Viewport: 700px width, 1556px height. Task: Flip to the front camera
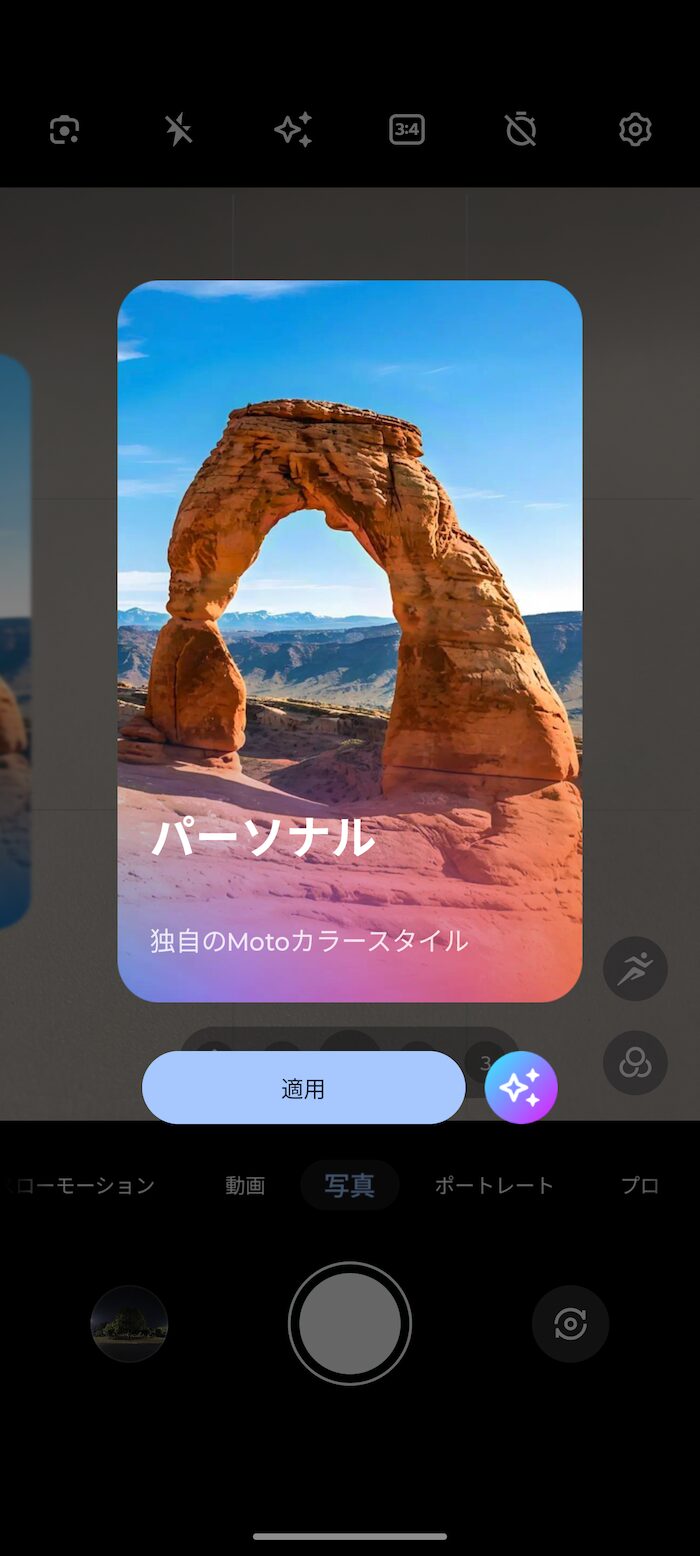[x=570, y=1324]
